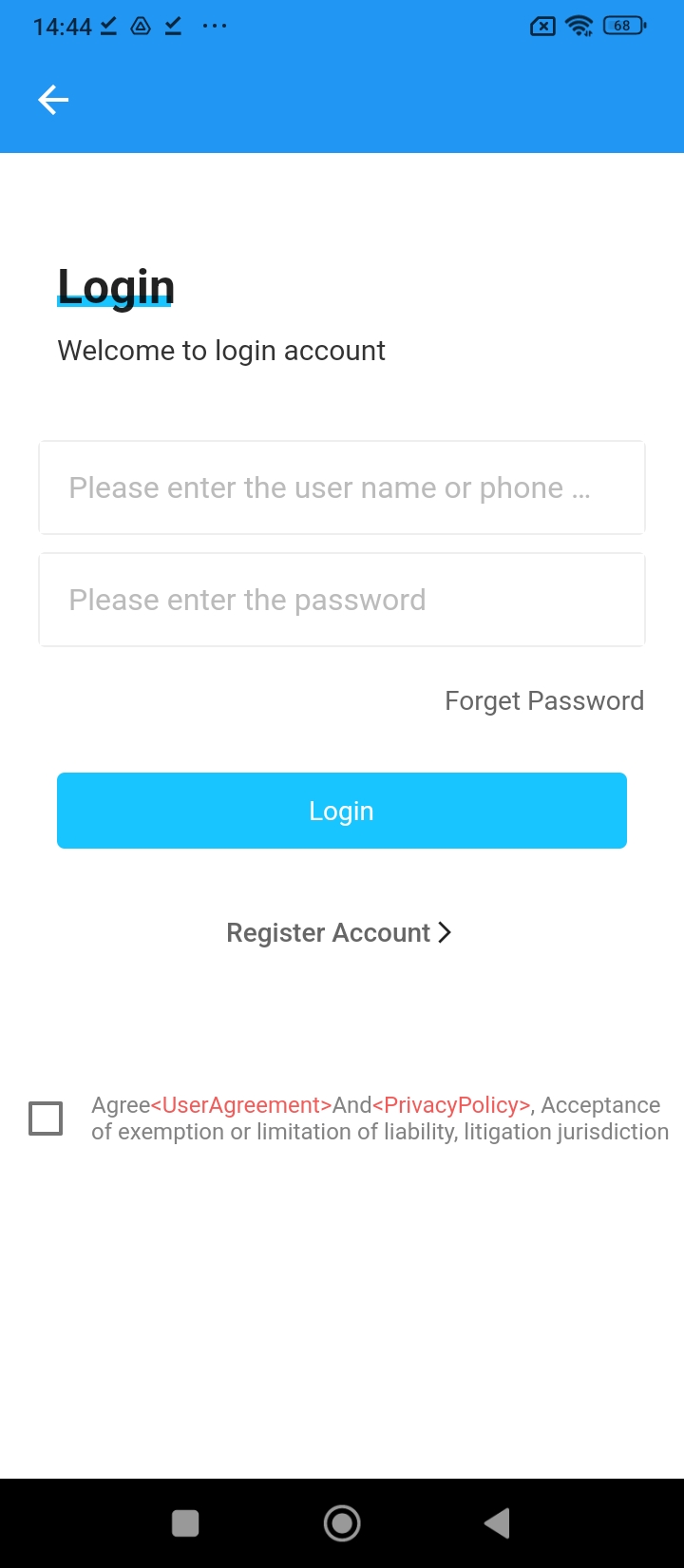The height and width of the screenshot is (1568, 684).
Task: Select the password input field
Action: 342,600
